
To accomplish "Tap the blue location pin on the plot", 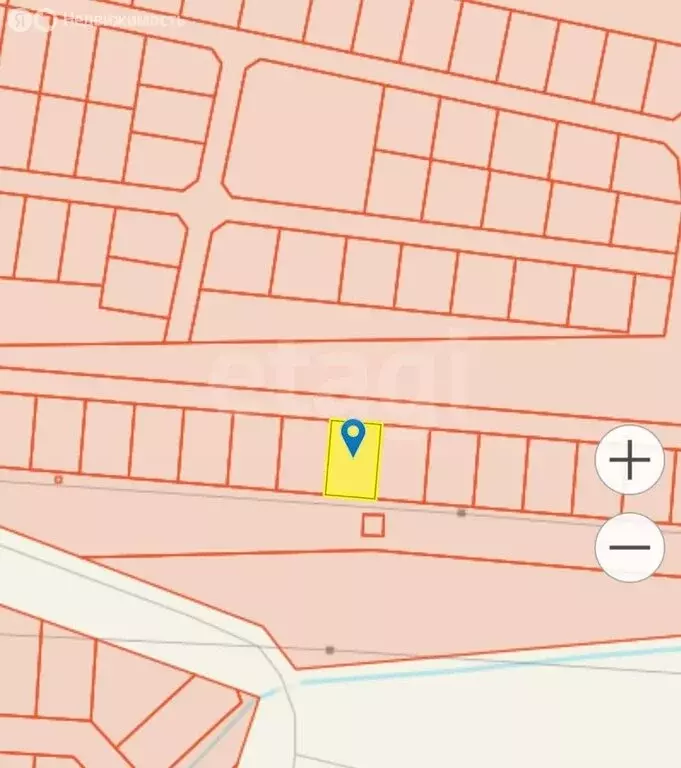I will (x=353, y=436).
